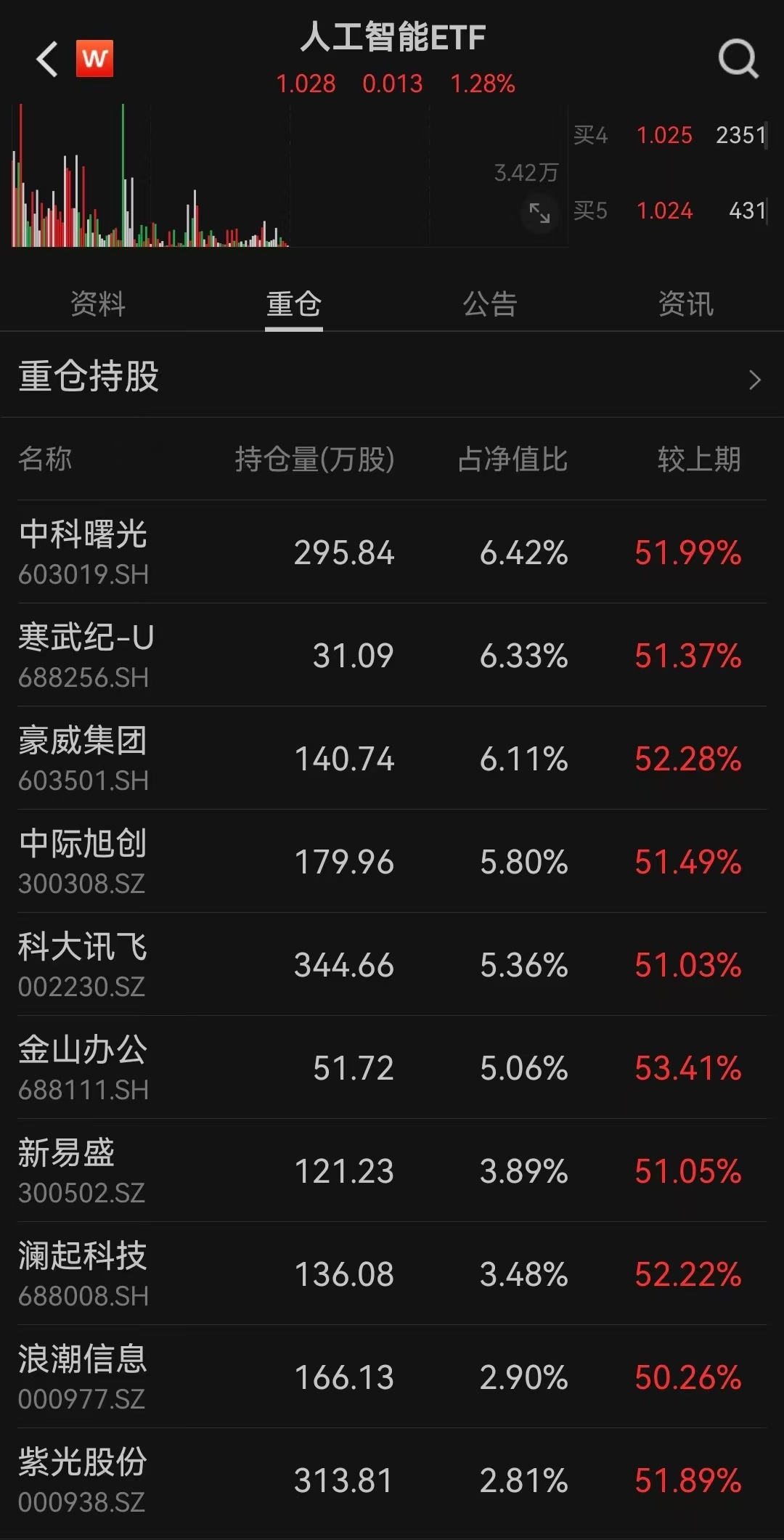This screenshot has height=1540, width=784.
Task: Open the 资讯 tab
Action: (x=685, y=303)
